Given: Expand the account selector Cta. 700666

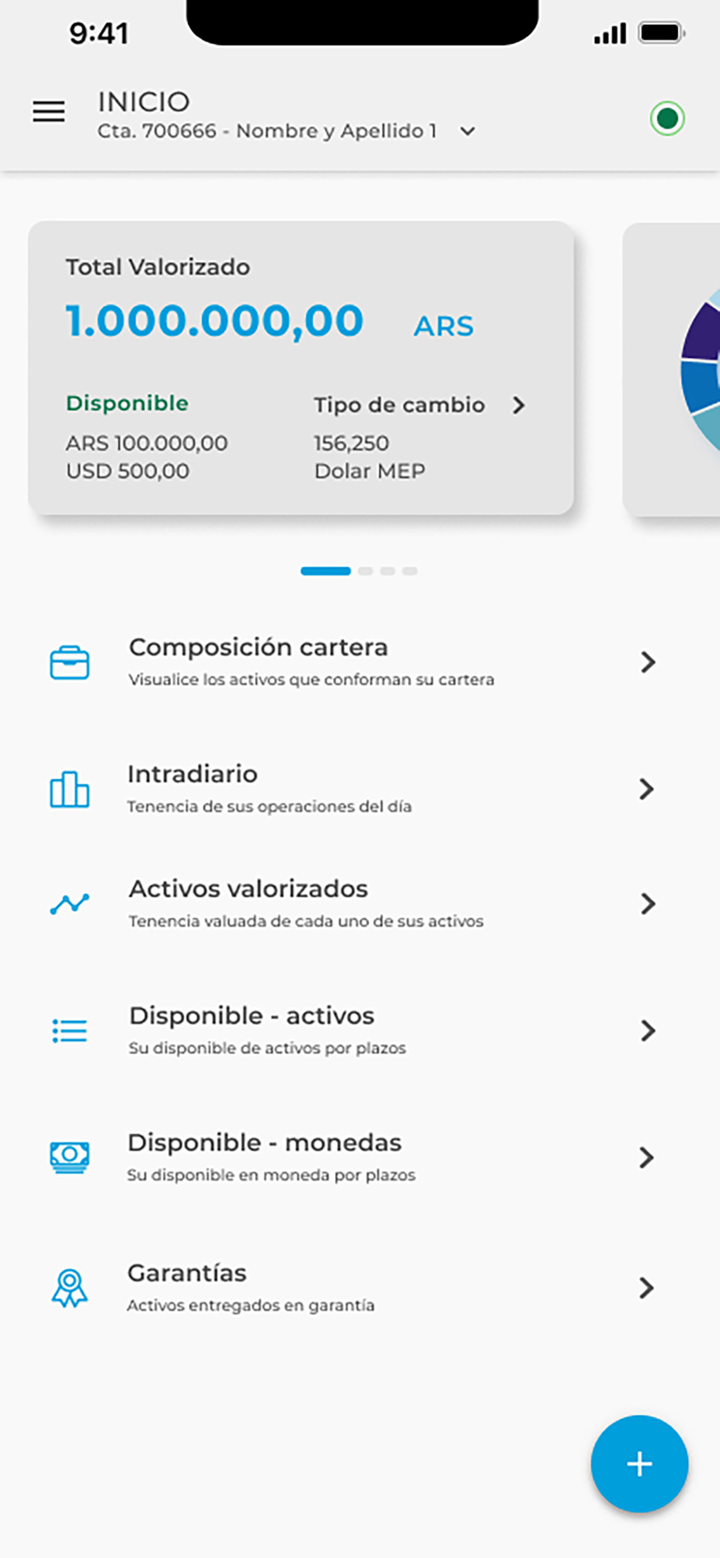Looking at the screenshot, I should point(467,131).
